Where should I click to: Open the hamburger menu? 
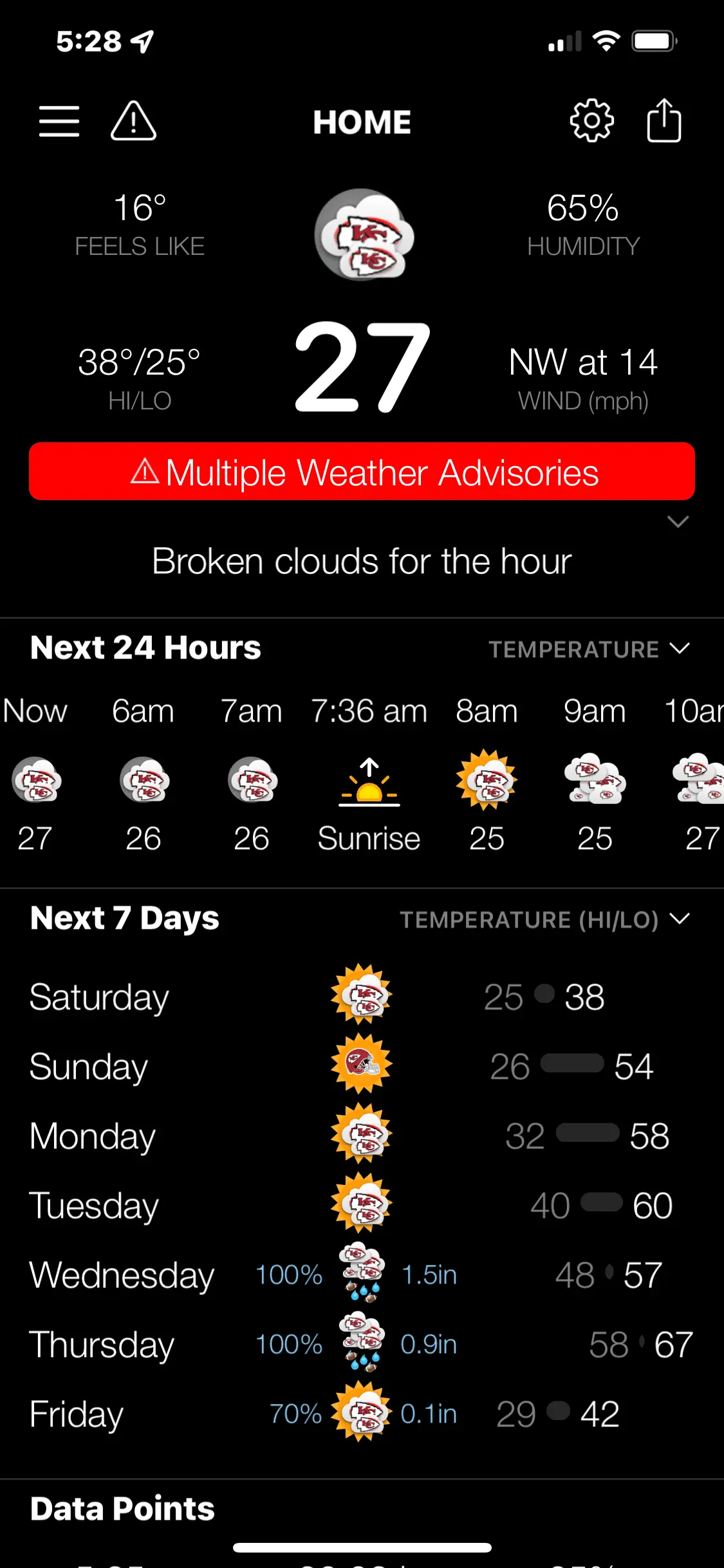point(59,121)
